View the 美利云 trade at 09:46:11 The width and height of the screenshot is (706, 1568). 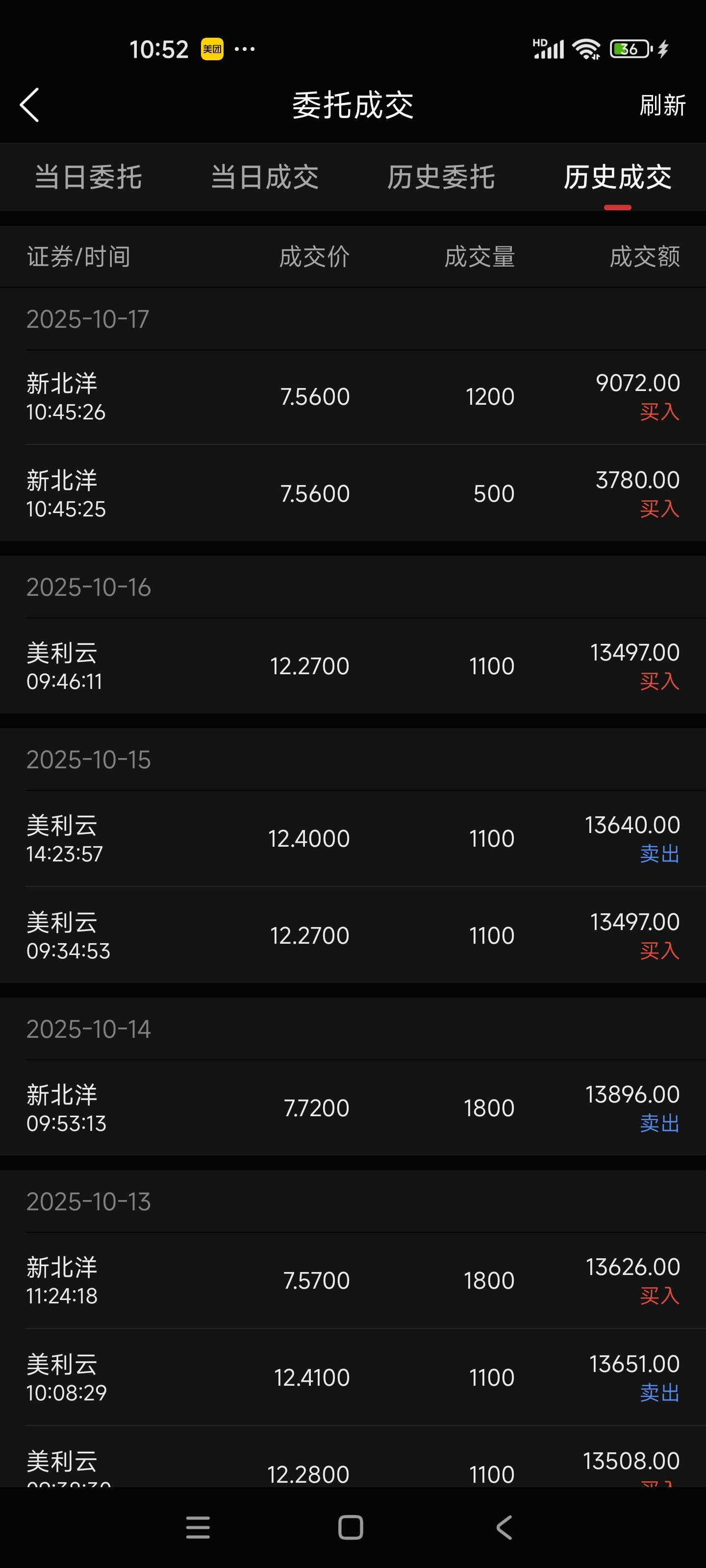point(353,666)
